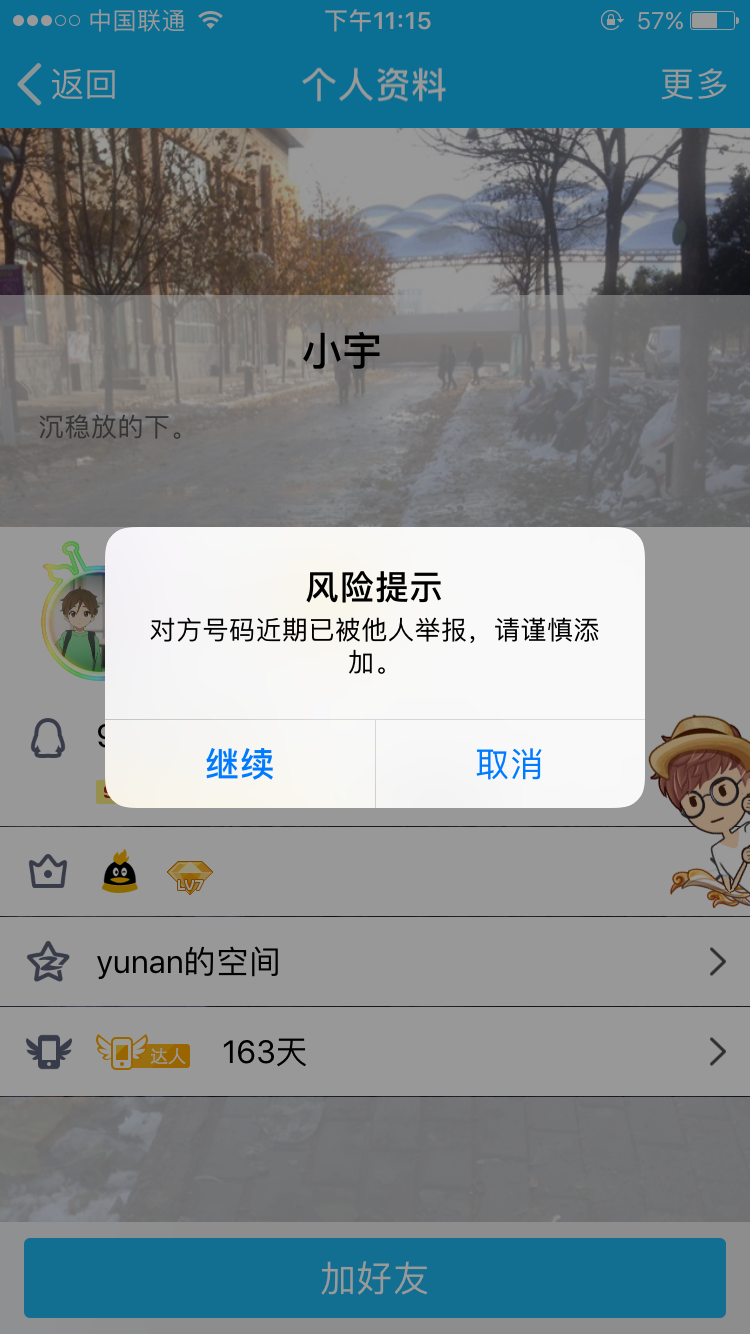Open the 更多 menu
The width and height of the screenshot is (750, 1334).
pos(694,85)
